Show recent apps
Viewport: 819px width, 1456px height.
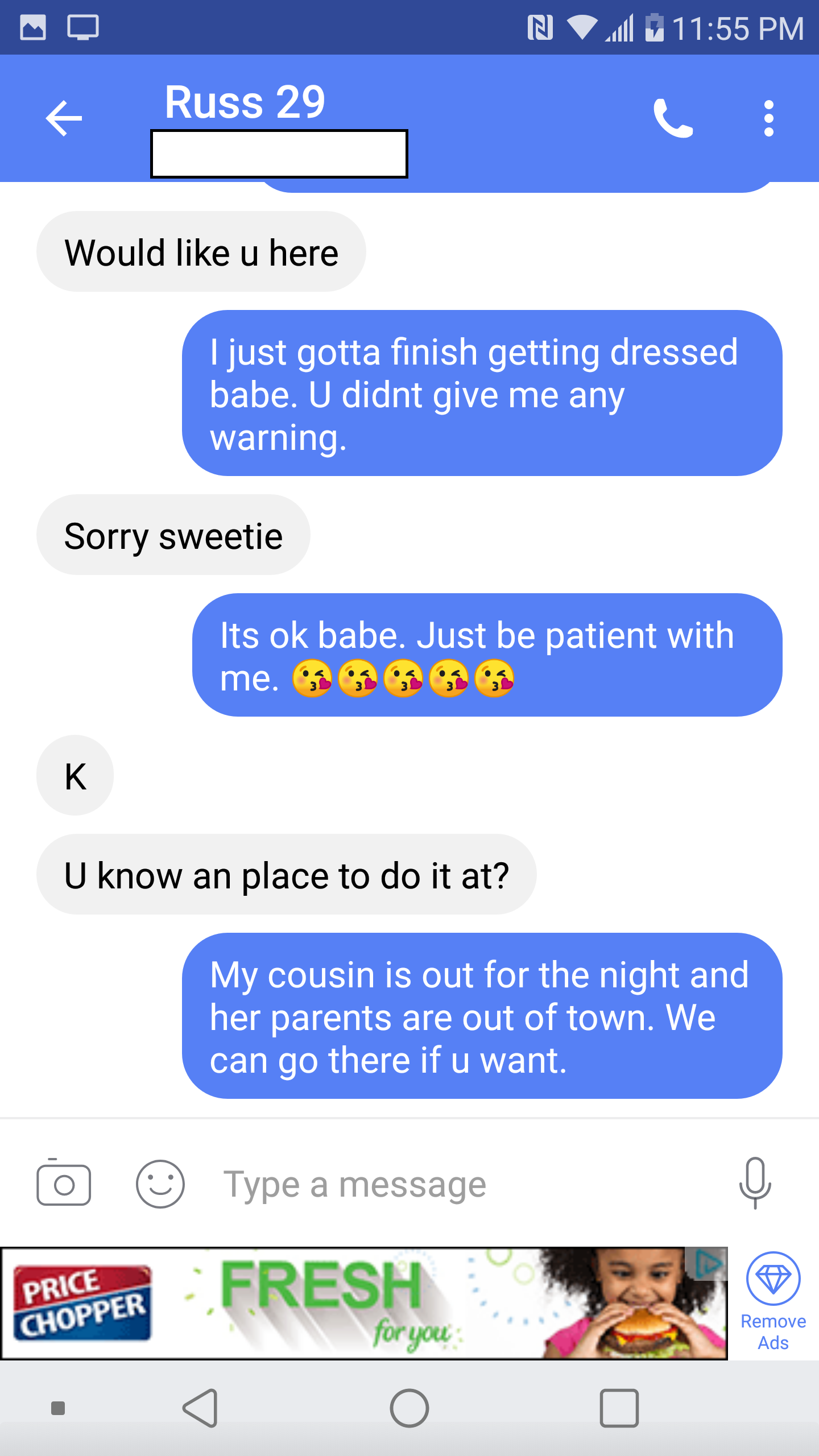[619, 1408]
